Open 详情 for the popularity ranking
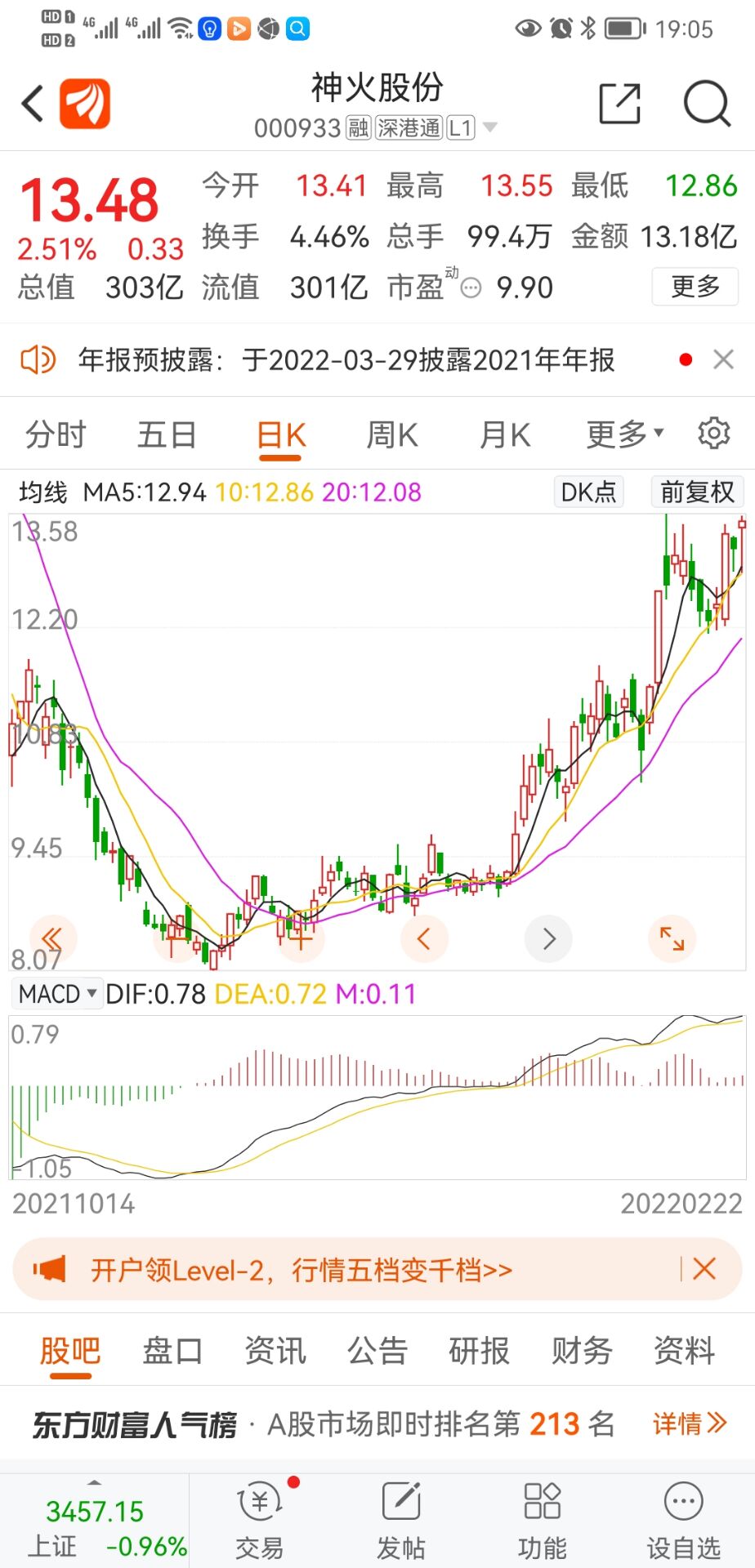 689,1424
